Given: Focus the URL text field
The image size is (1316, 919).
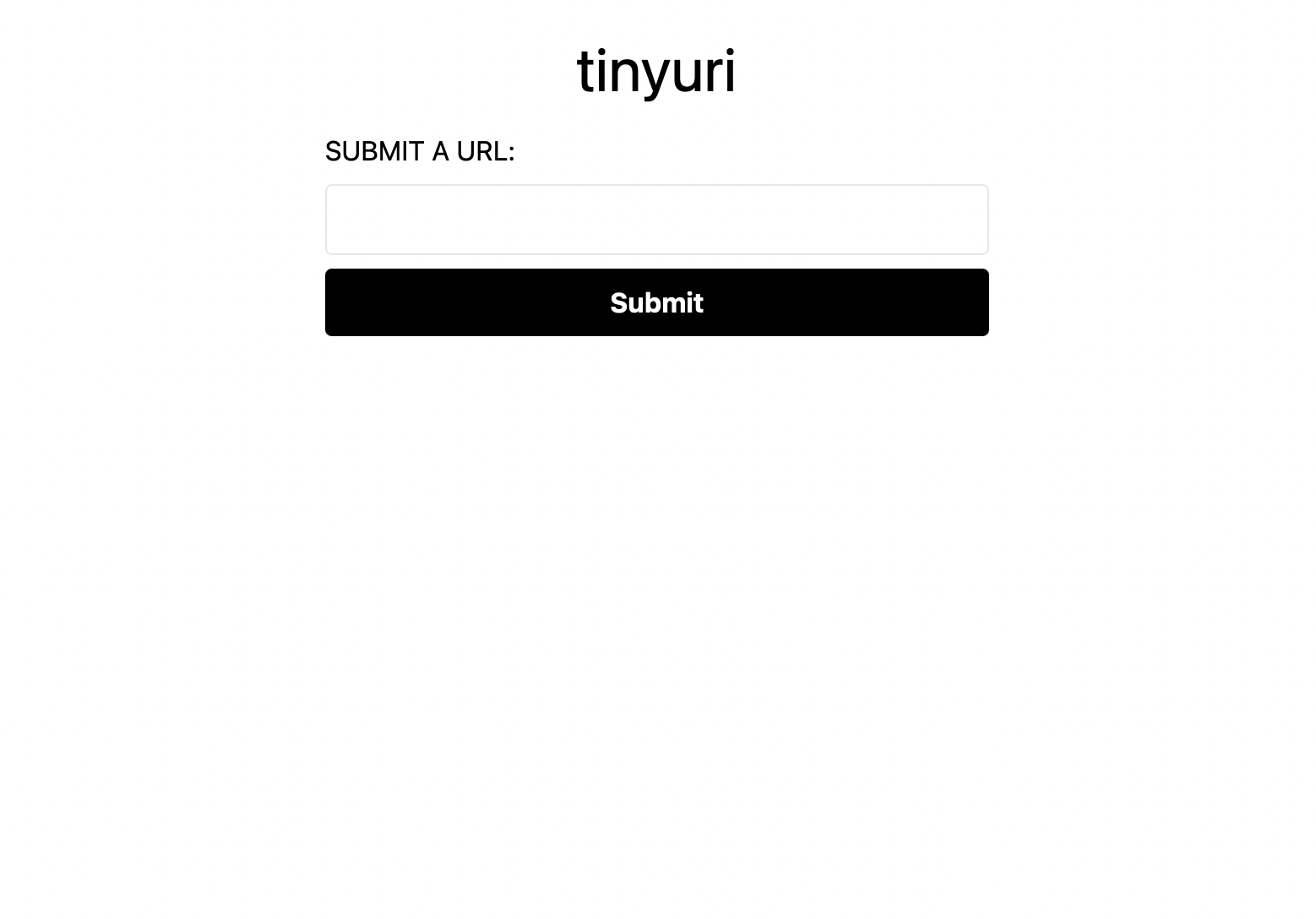Looking at the screenshot, I should [656, 220].
